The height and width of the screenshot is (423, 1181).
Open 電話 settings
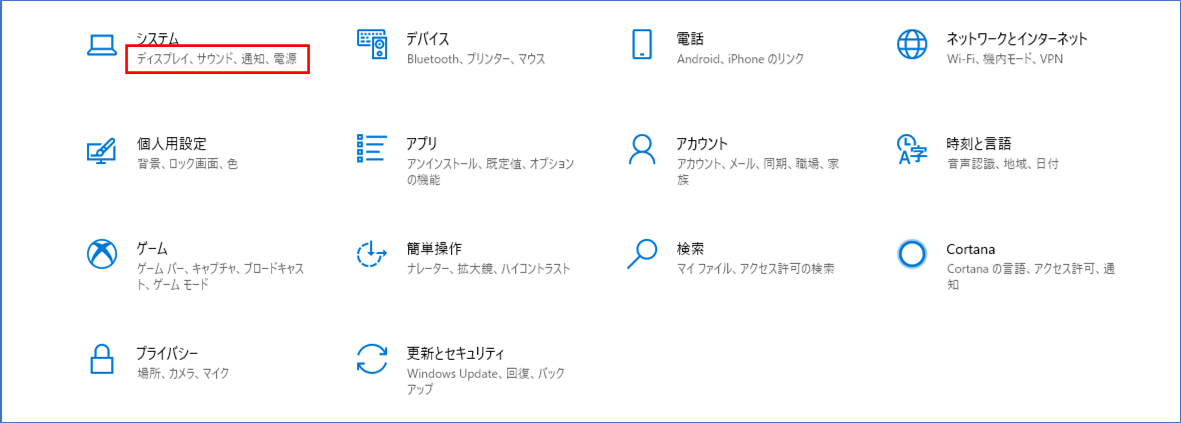(690, 39)
